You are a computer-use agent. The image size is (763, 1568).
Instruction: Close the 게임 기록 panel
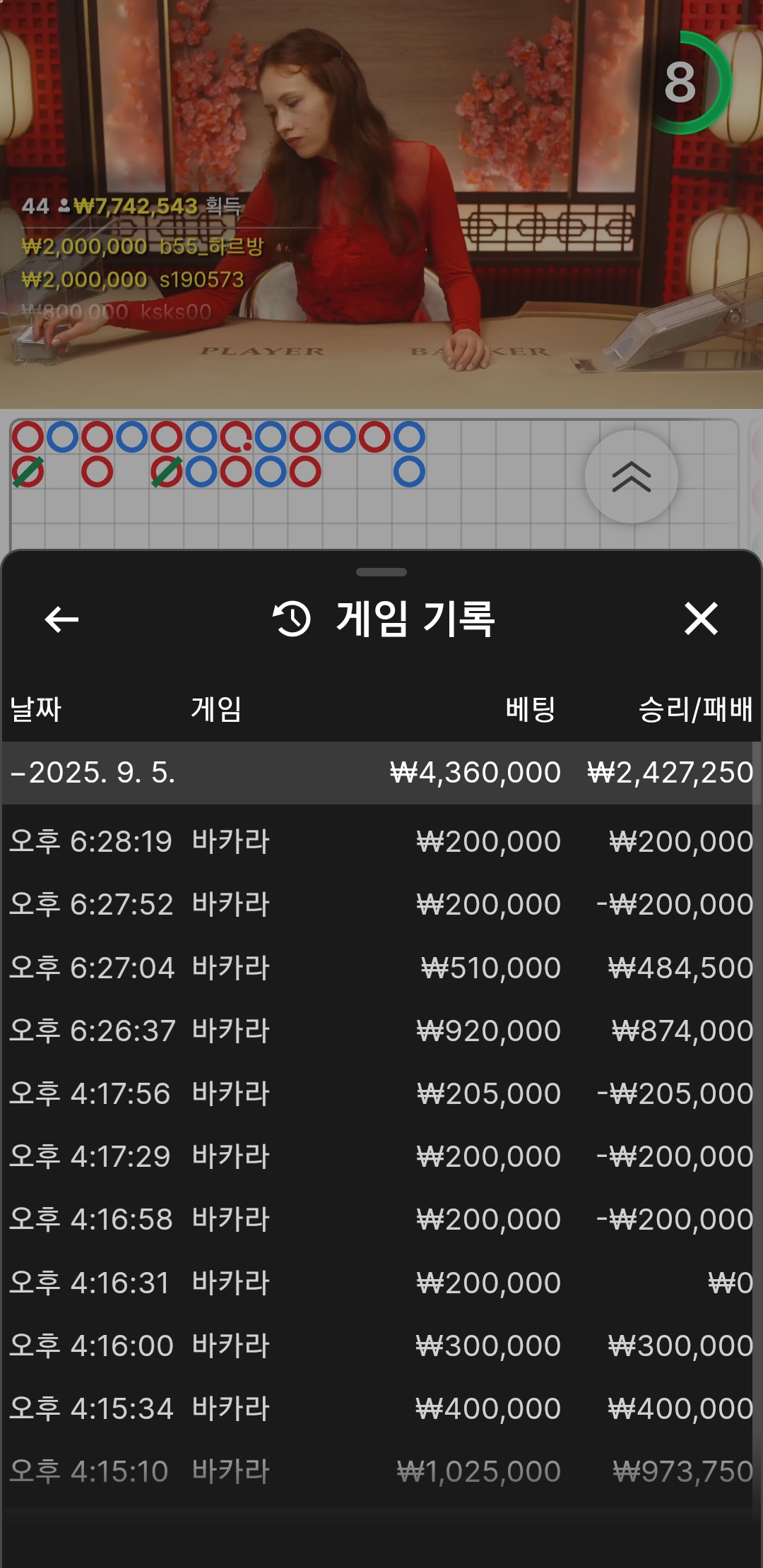701,619
